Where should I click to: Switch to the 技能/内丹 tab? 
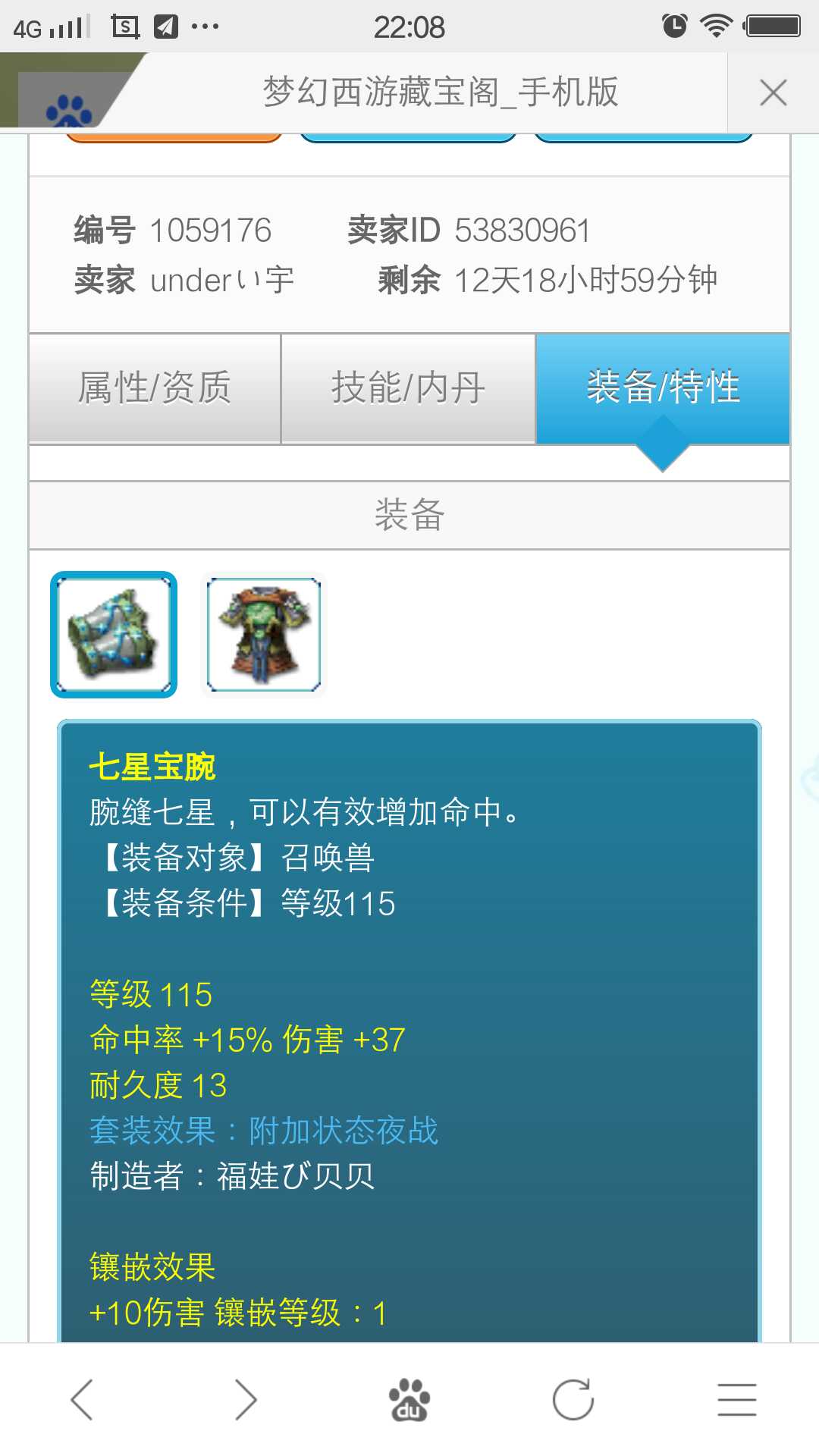coord(408,388)
